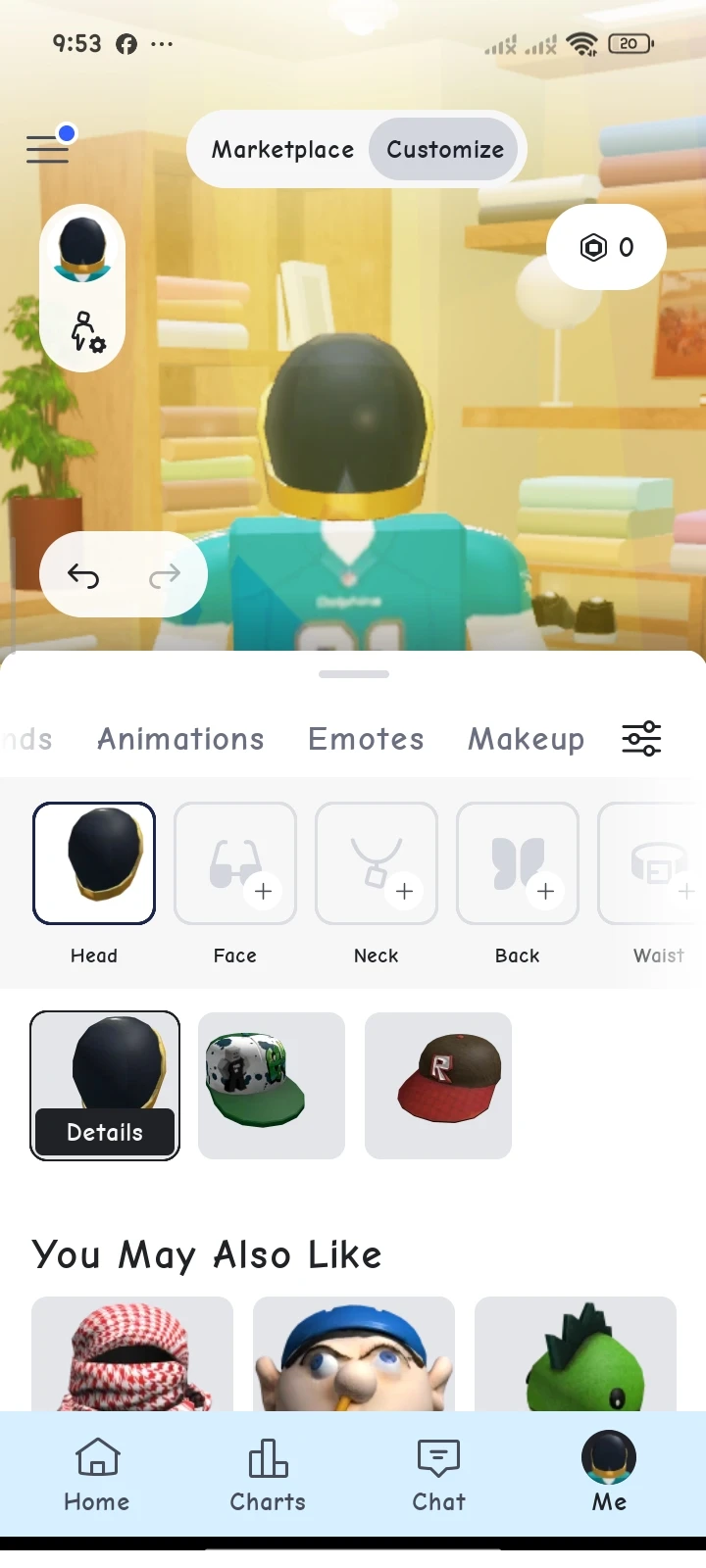Screen dimensions: 706x1568
Task: Add a Face accessory
Action: click(x=235, y=863)
